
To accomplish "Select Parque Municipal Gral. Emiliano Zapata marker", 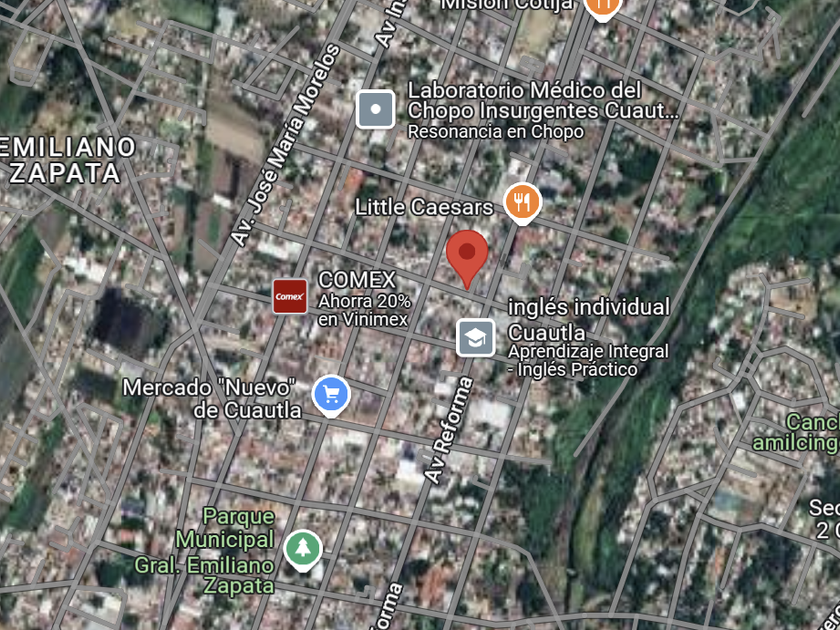I will pyautogui.click(x=302, y=548).
